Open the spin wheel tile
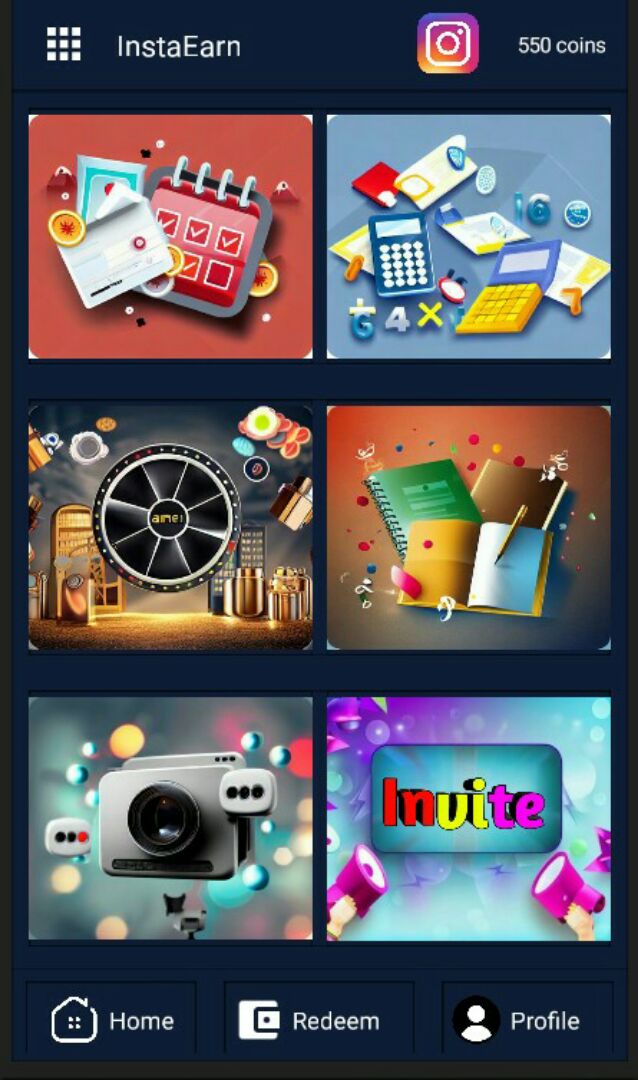 [170, 527]
